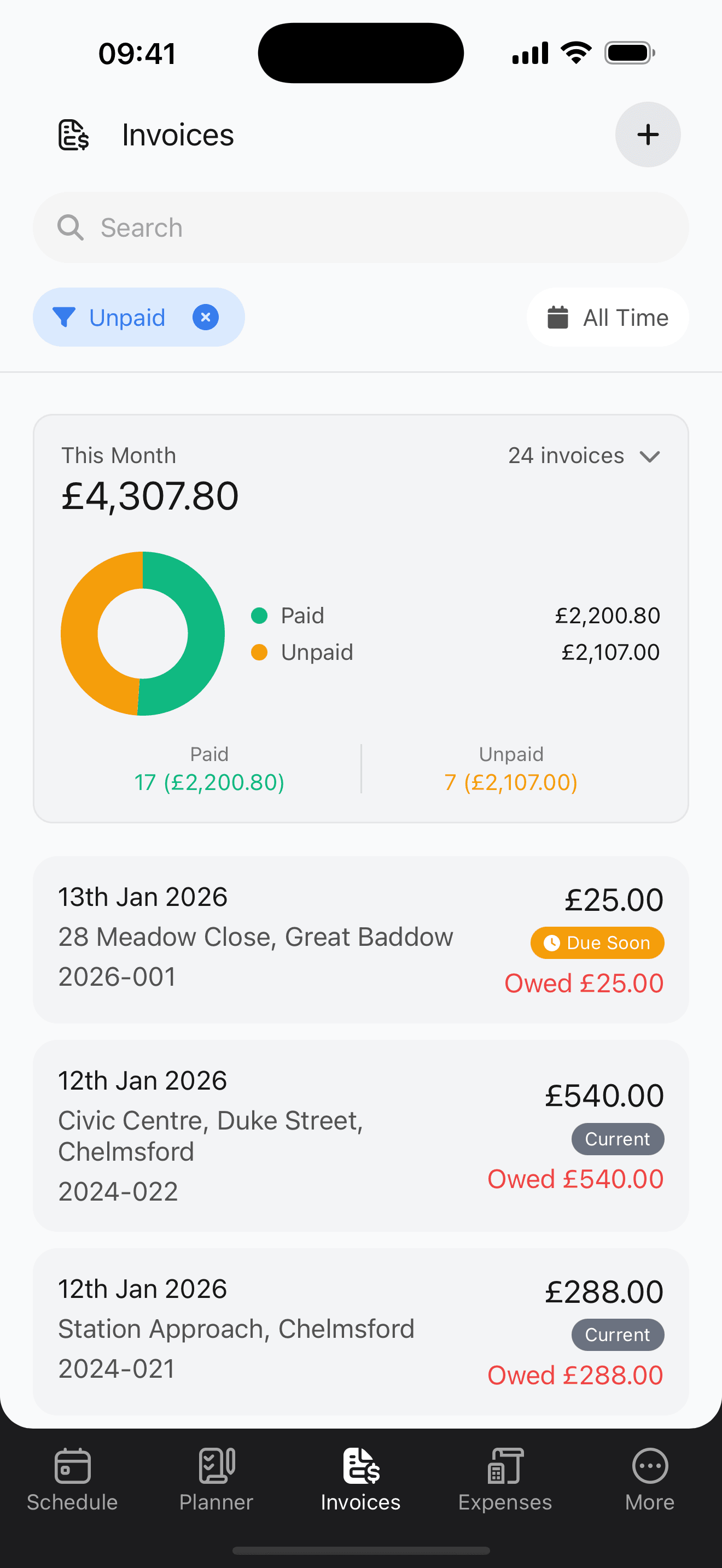Select the Invoices icon in tab bar
This screenshot has height=1568, width=722.
coord(360,1466)
